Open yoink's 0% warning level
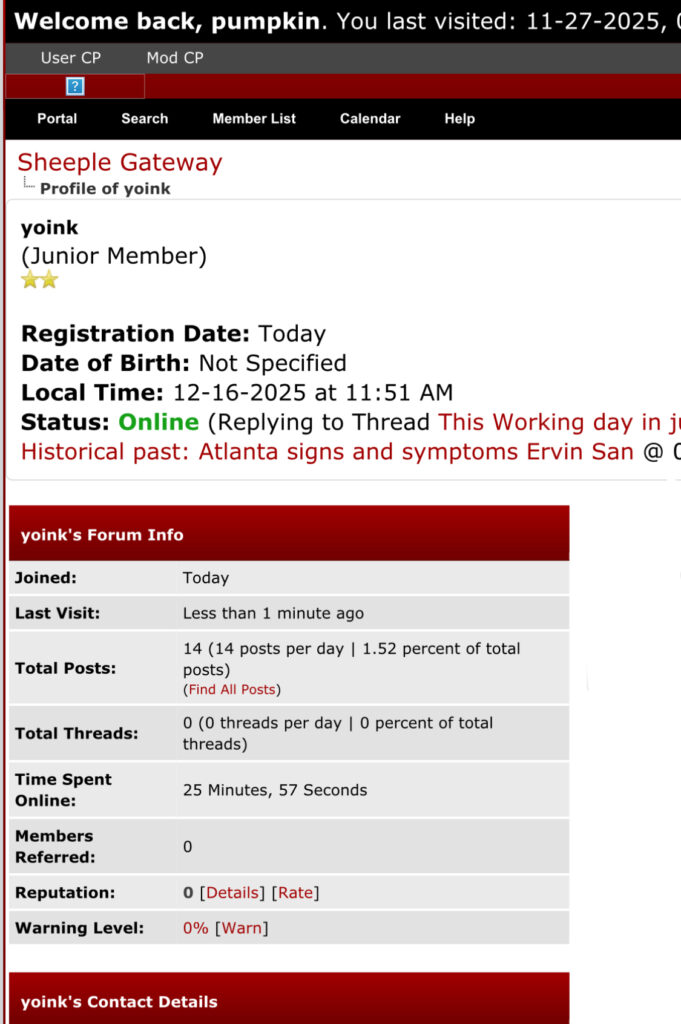The height and width of the screenshot is (1024, 681). click(195, 928)
